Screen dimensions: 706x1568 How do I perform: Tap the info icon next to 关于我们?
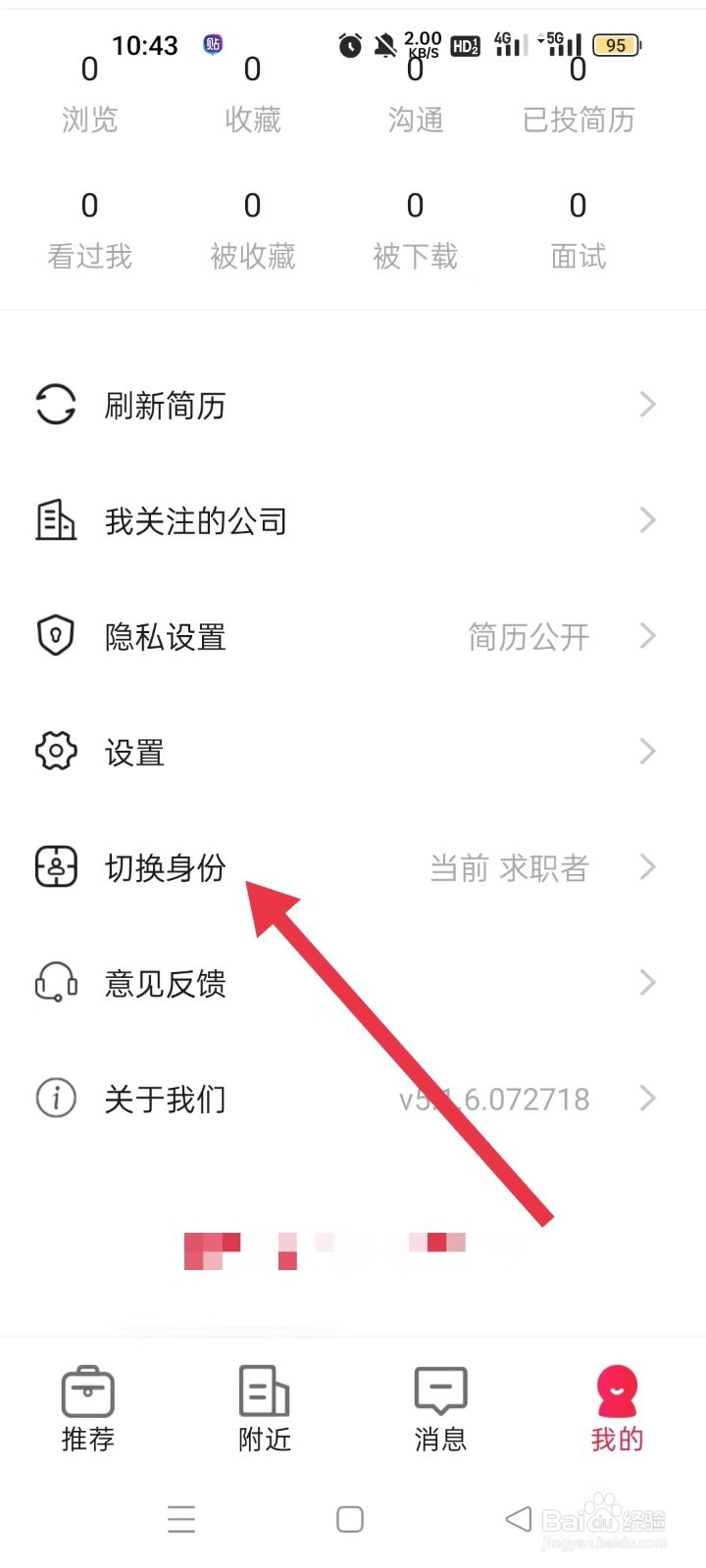[x=56, y=1099]
